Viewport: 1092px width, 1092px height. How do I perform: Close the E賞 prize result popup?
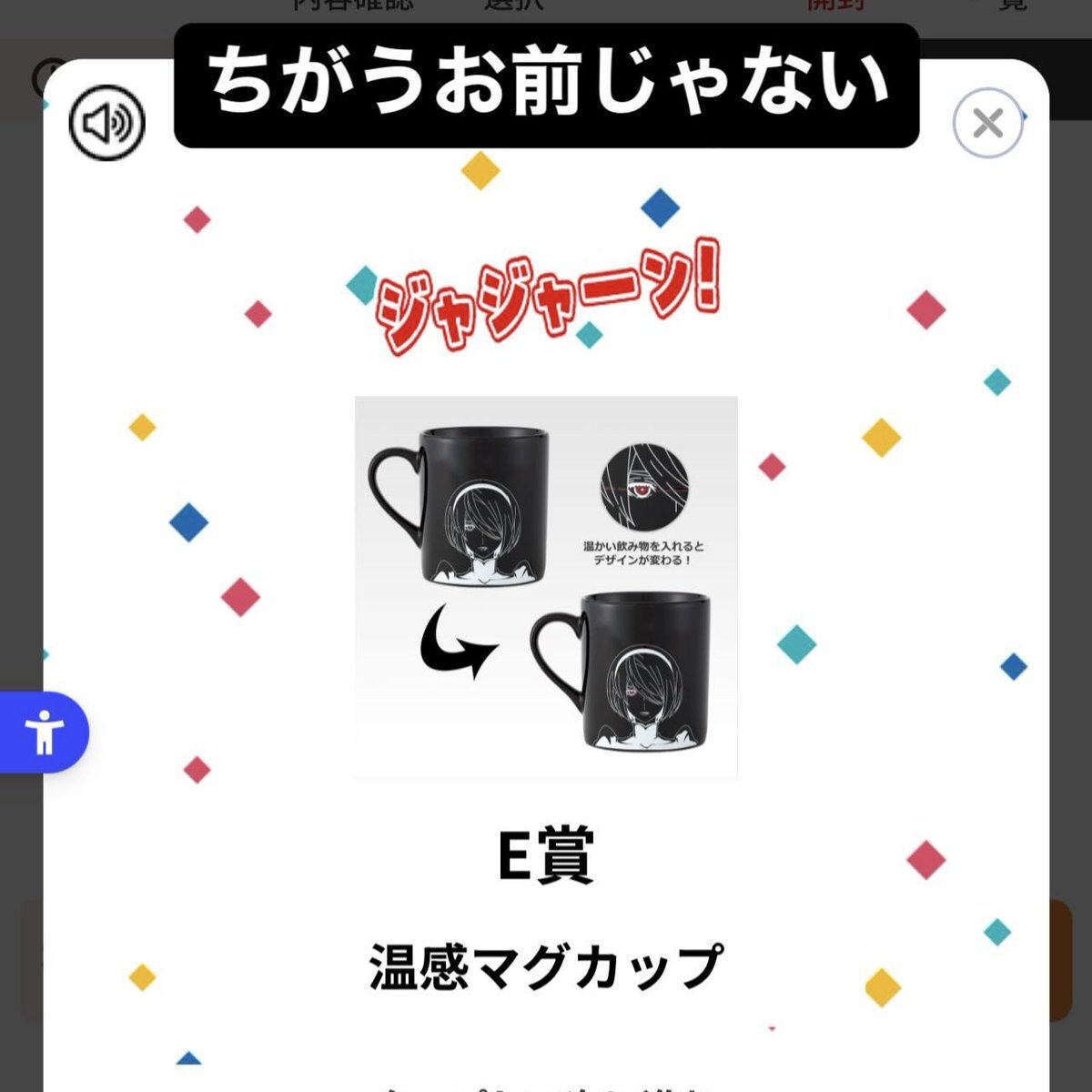pyautogui.click(x=987, y=123)
